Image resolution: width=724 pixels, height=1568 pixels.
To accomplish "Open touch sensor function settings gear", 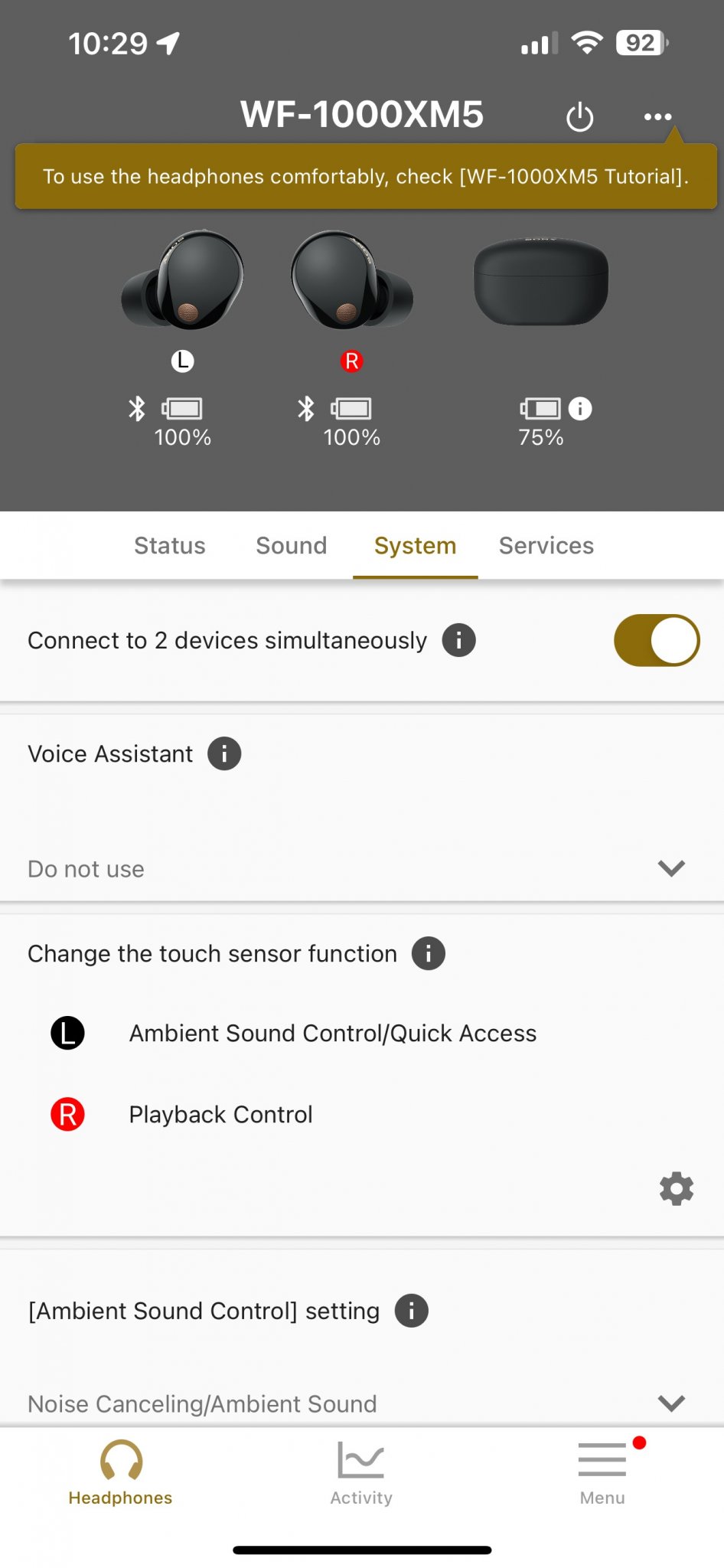I will [x=677, y=1189].
